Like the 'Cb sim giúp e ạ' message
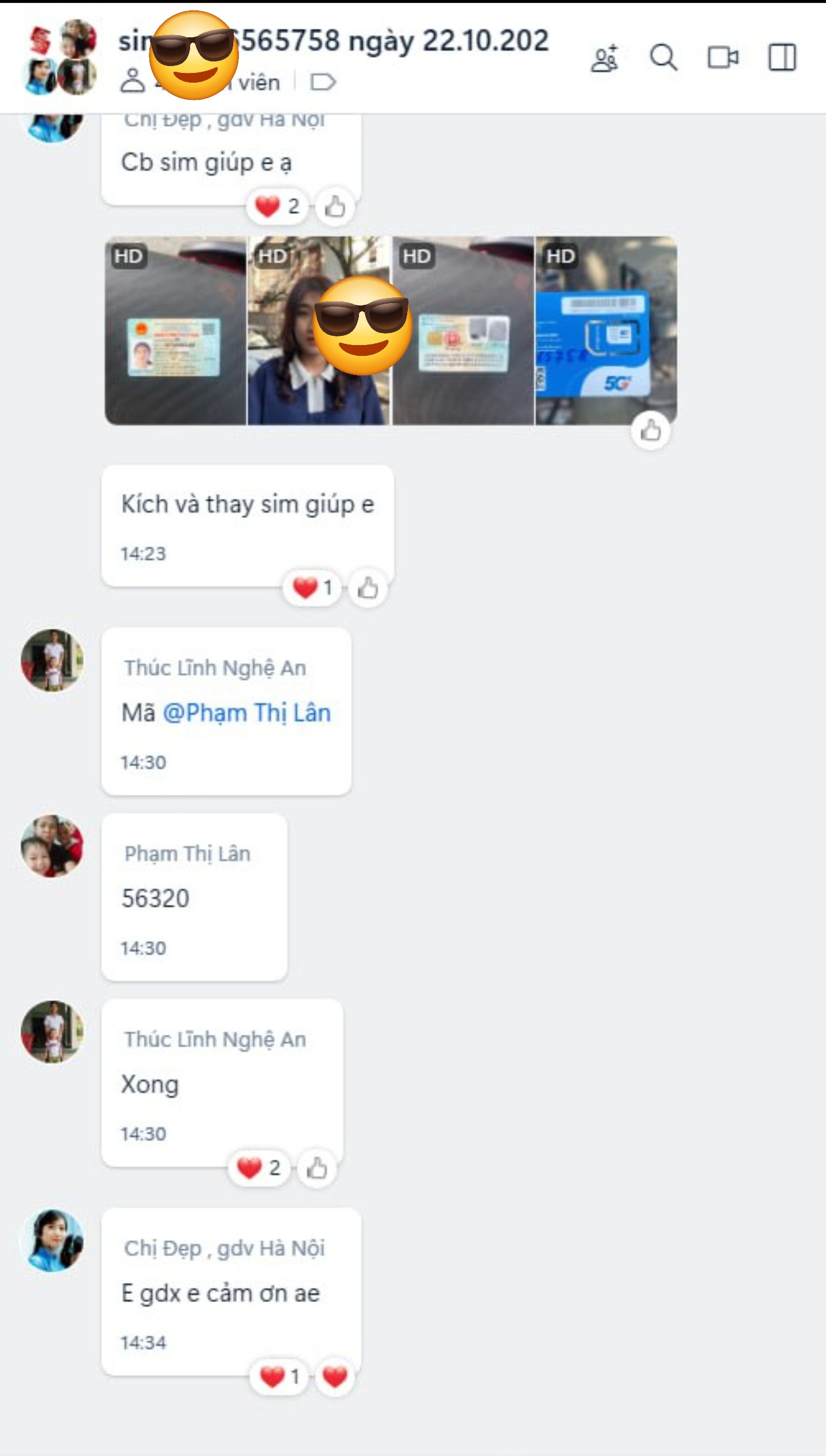Screen dimensions: 826x1456 click(335, 207)
